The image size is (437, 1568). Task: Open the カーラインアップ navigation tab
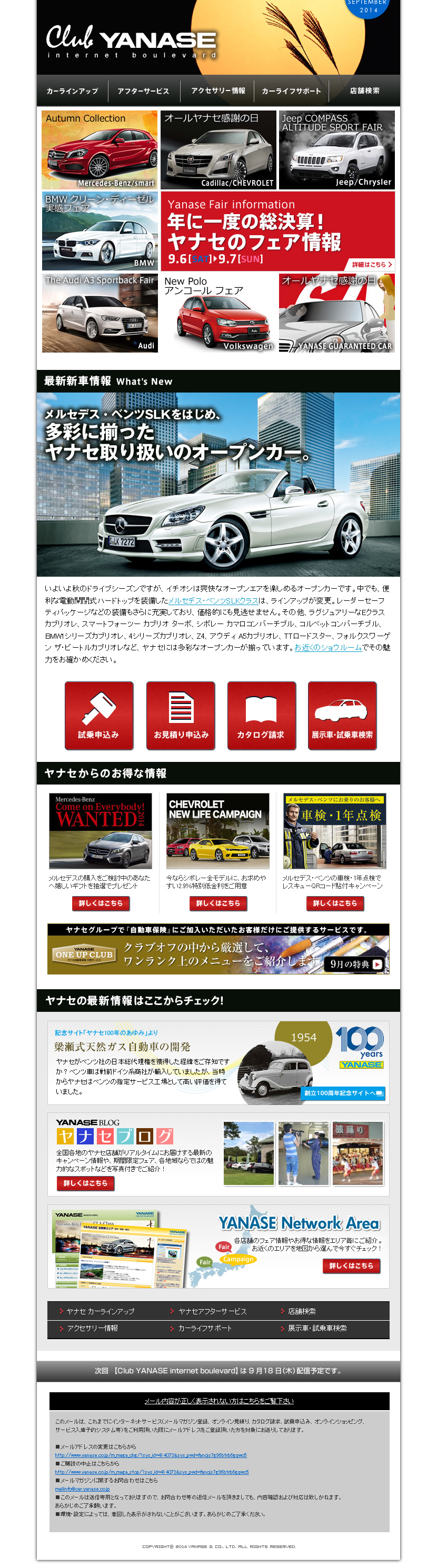(x=72, y=92)
